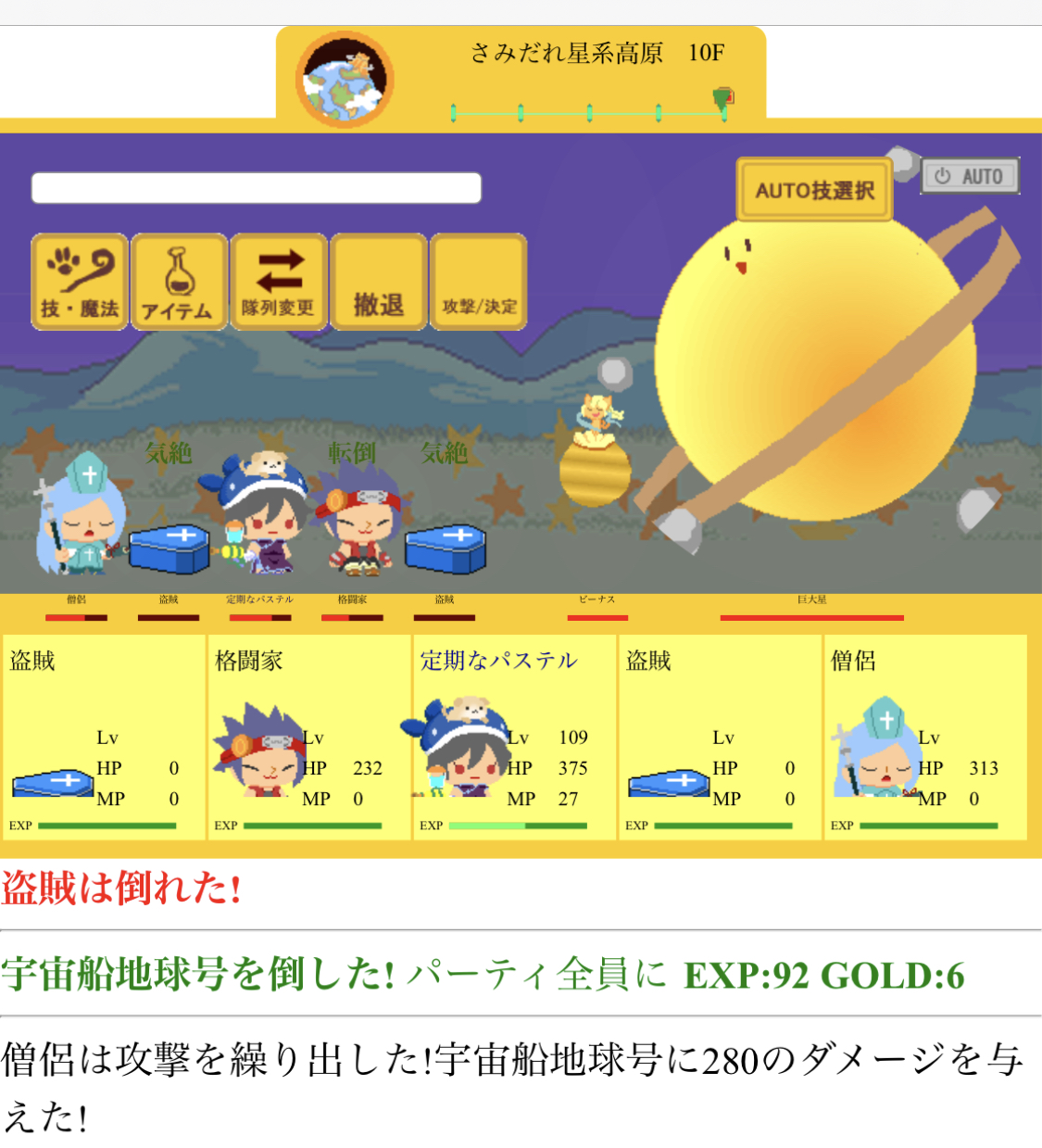
Task: Open the アイテム item menu
Action: coord(179,282)
